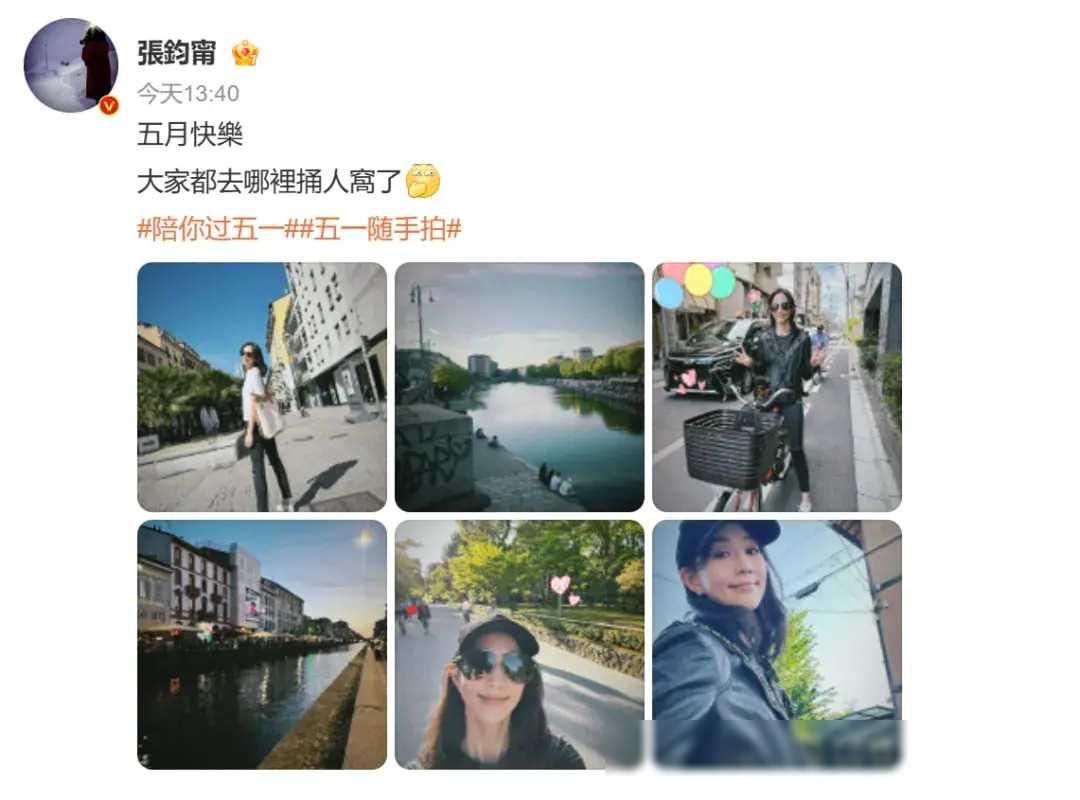The height and width of the screenshot is (800, 1080).
Task: Open the canal with graffiti wall photo
Action: click(x=519, y=387)
